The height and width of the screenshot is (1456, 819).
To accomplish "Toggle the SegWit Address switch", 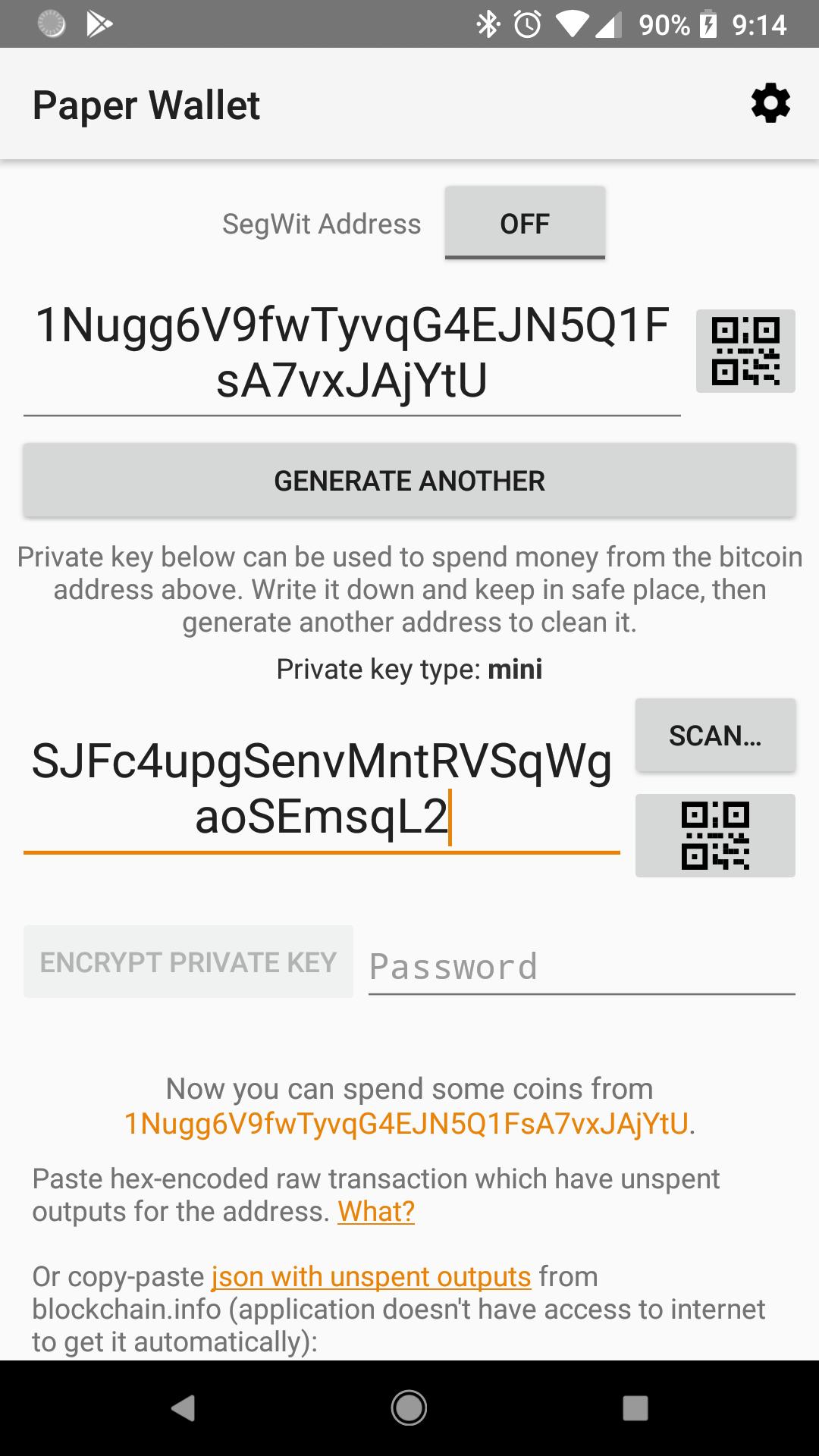I will click(525, 223).
